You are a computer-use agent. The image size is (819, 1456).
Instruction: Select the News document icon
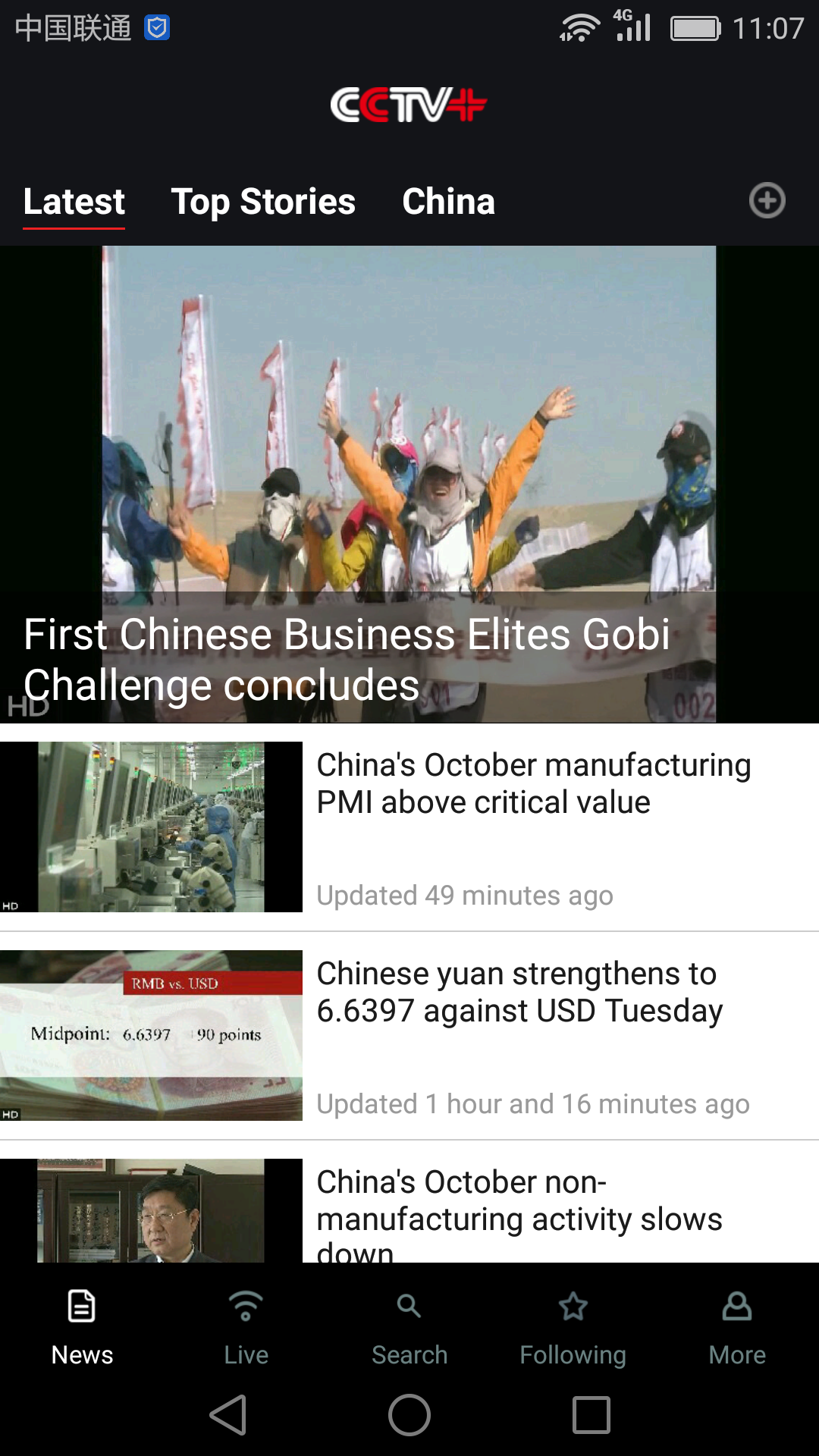[x=81, y=1304]
